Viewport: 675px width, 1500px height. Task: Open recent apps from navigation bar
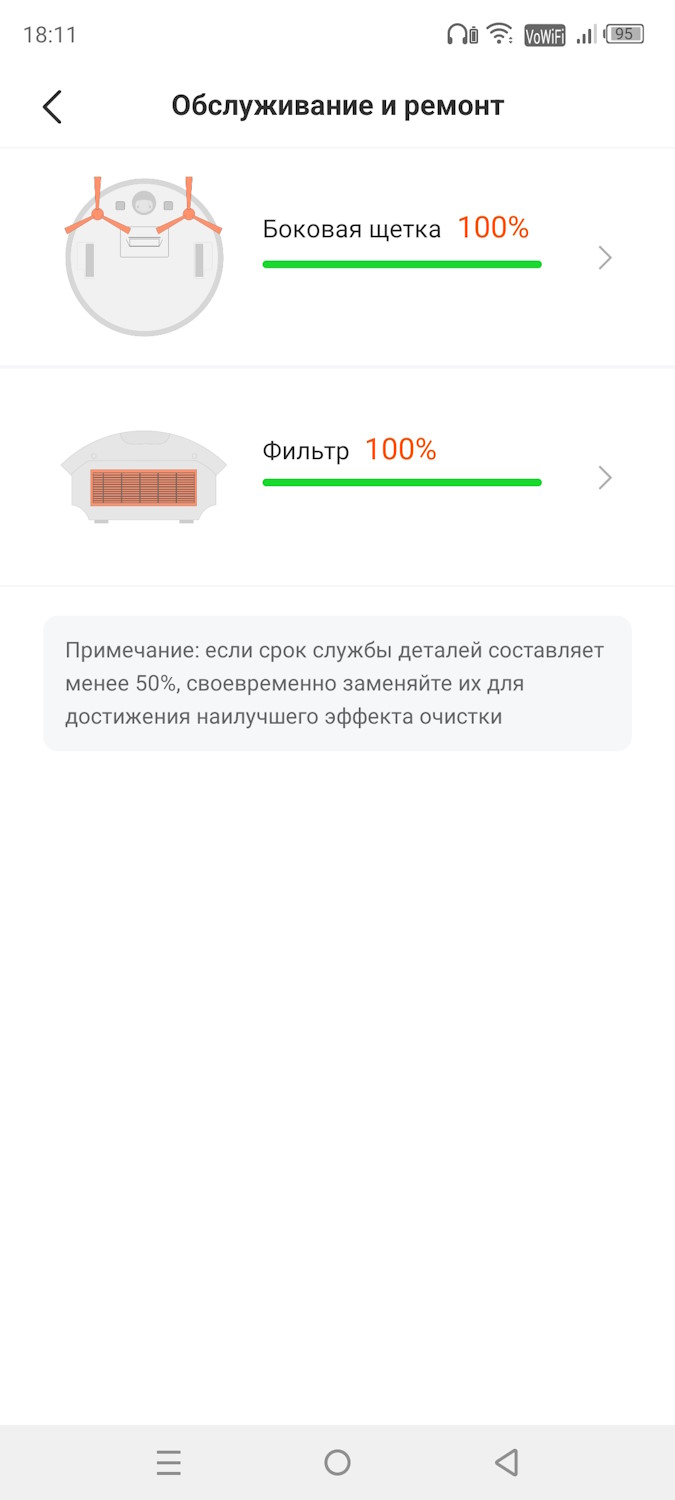169,1463
